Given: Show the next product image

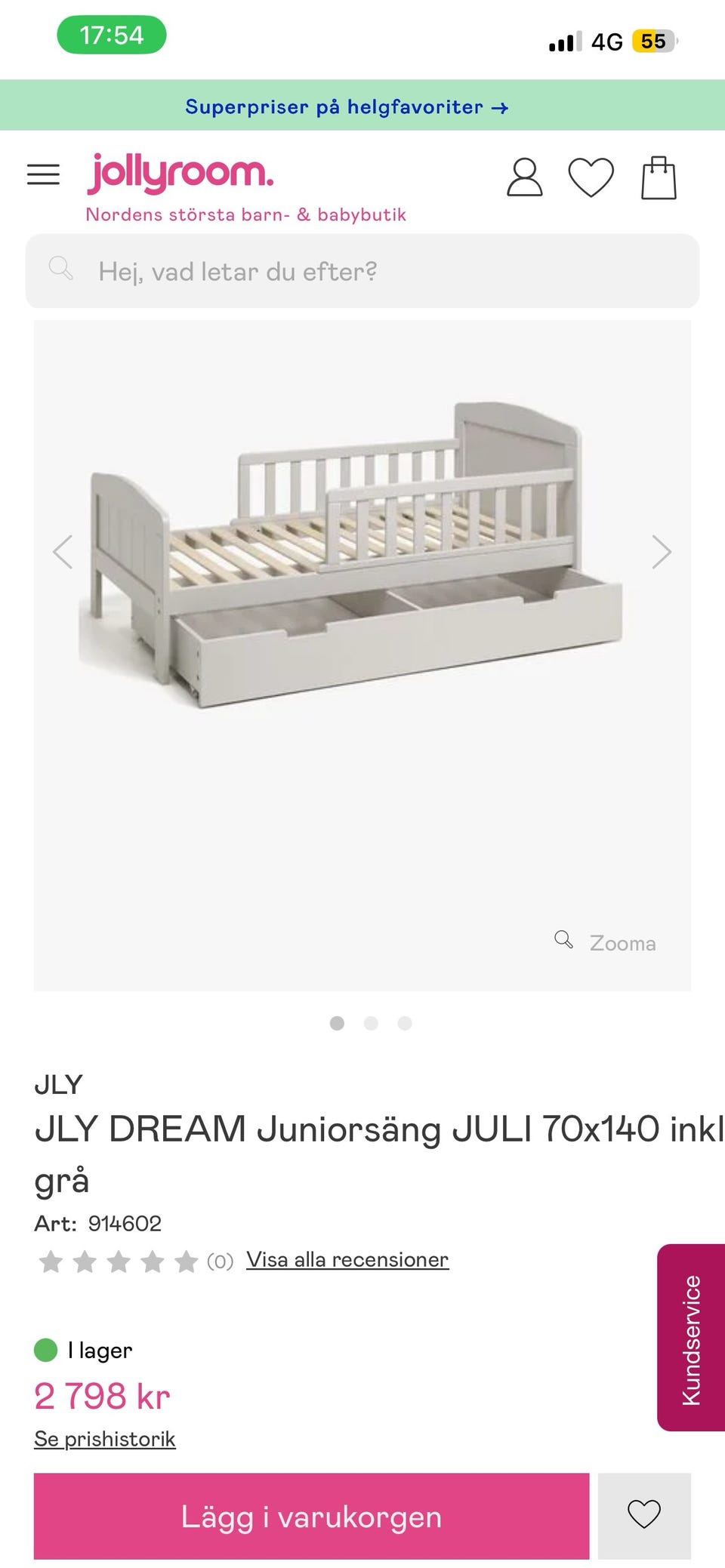Looking at the screenshot, I should pos(661,552).
